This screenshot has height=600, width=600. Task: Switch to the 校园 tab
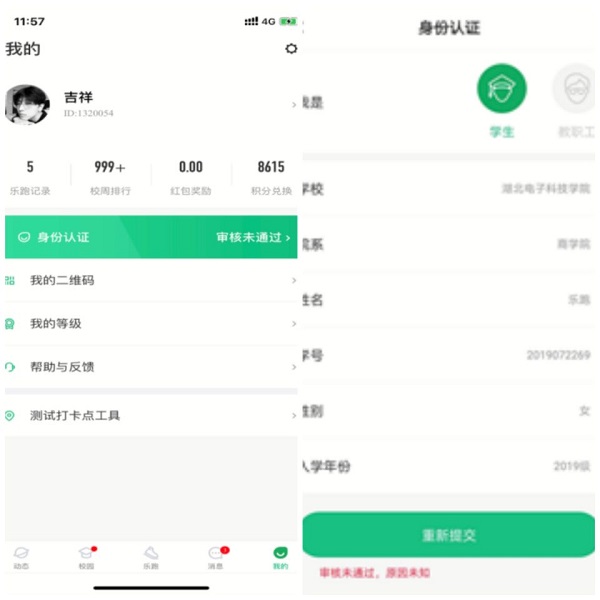[86, 557]
